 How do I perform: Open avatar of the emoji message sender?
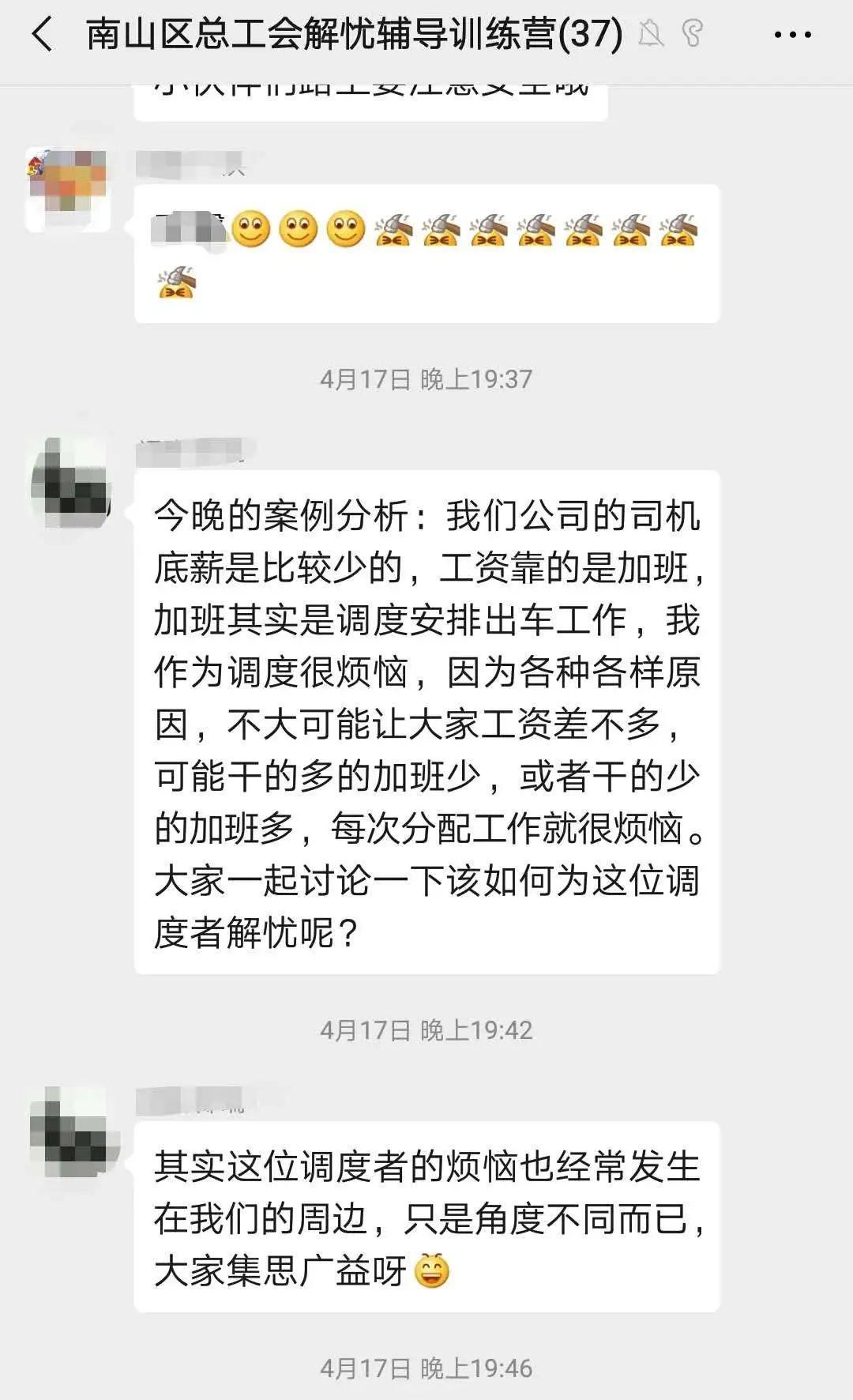pos(68,188)
